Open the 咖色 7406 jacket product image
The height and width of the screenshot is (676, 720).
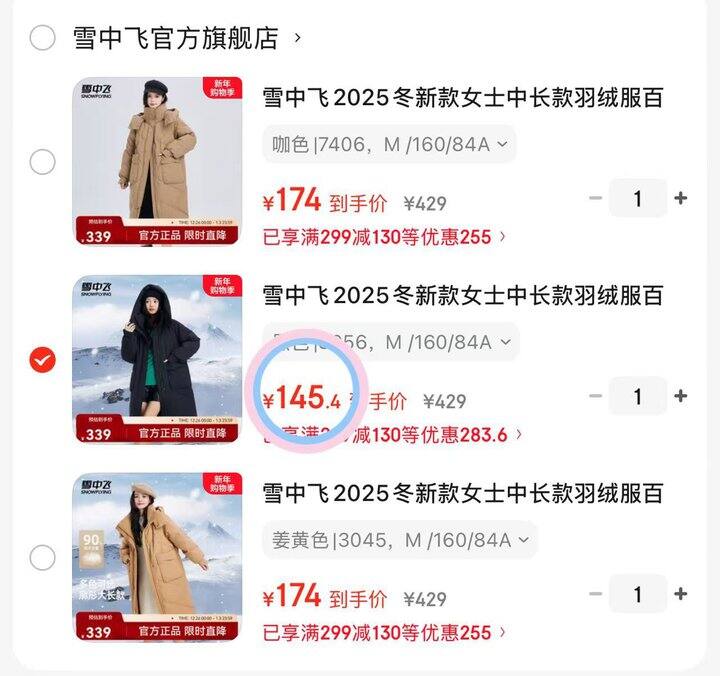(x=158, y=161)
